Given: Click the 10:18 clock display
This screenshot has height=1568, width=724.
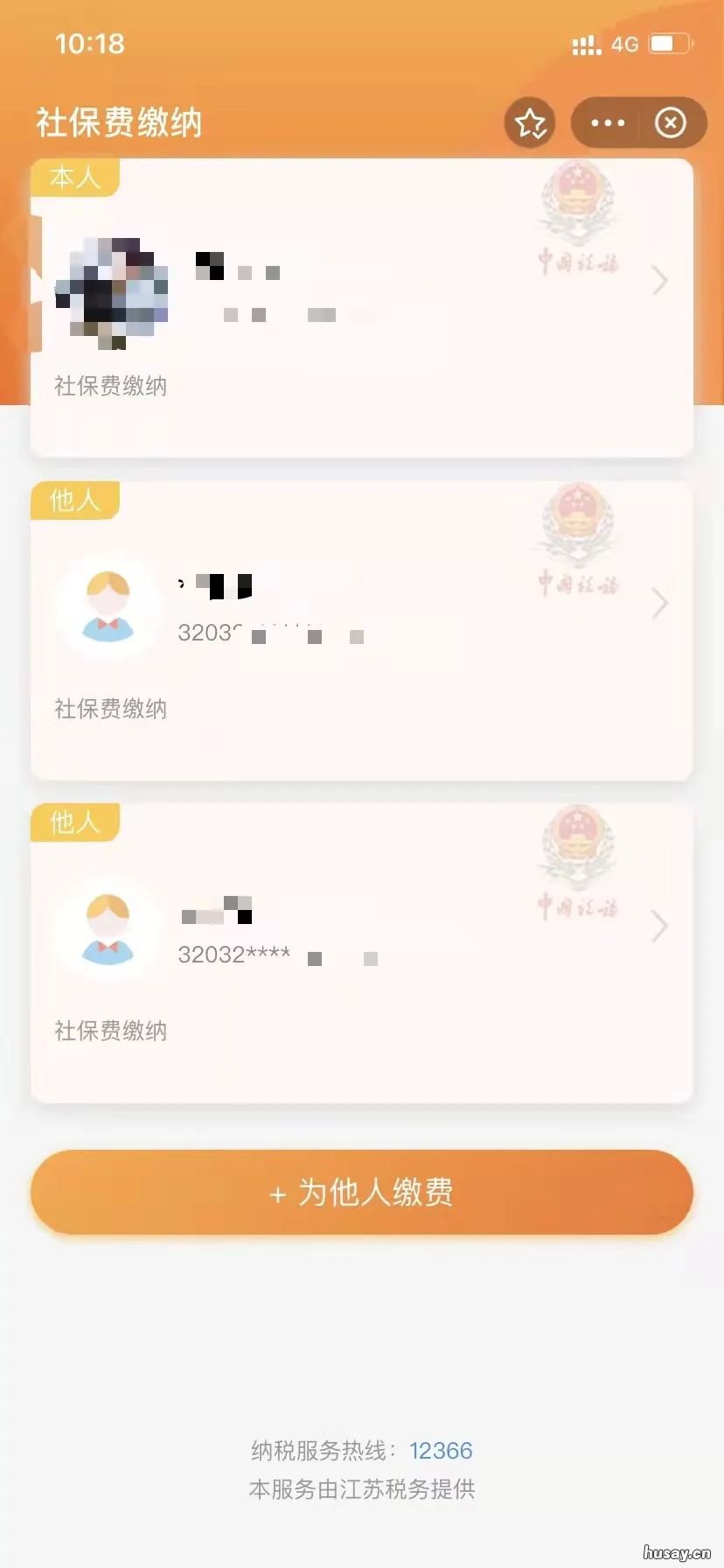Looking at the screenshot, I should (x=89, y=42).
